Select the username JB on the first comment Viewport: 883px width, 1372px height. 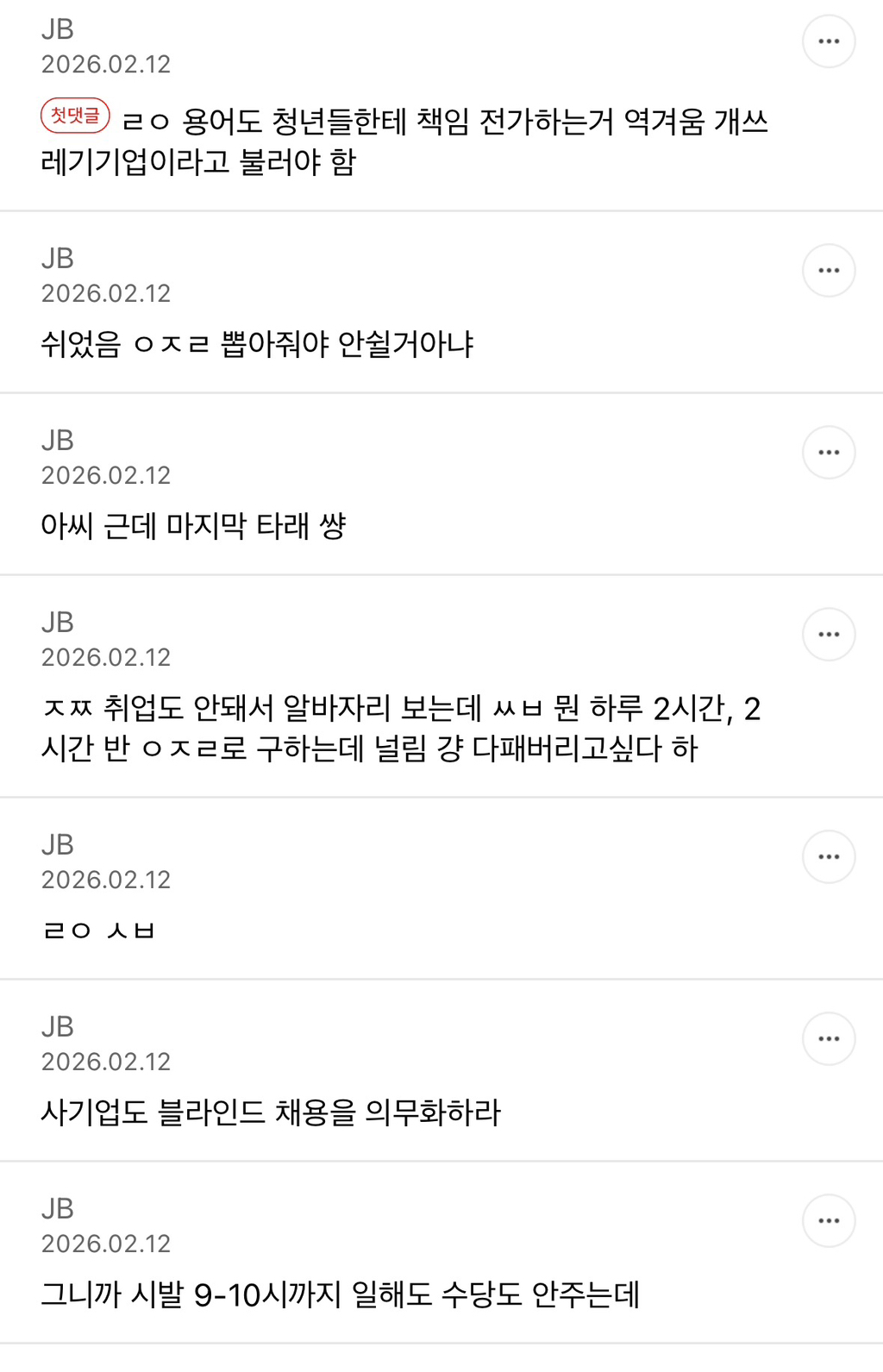point(56,28)
